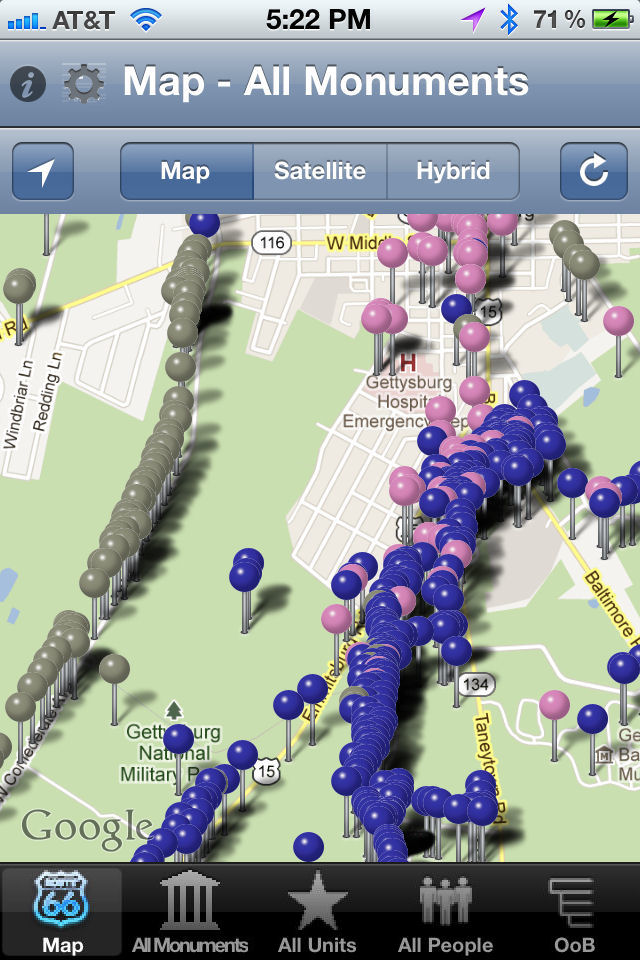
Task: Center map on current location arrow
Action: [x=43, y=172]
